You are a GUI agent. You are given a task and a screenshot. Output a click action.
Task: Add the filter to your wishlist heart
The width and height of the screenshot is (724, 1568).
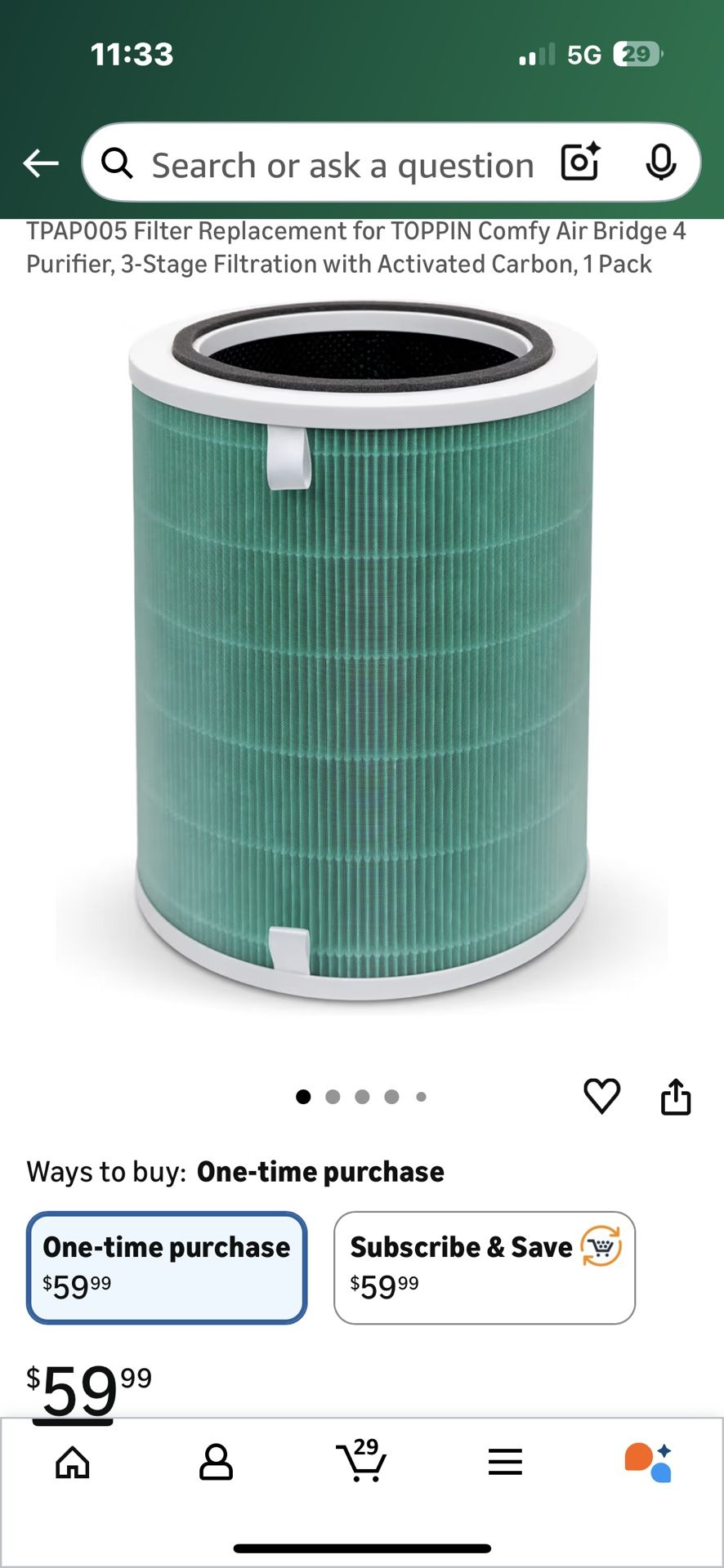pos(601,1097)
